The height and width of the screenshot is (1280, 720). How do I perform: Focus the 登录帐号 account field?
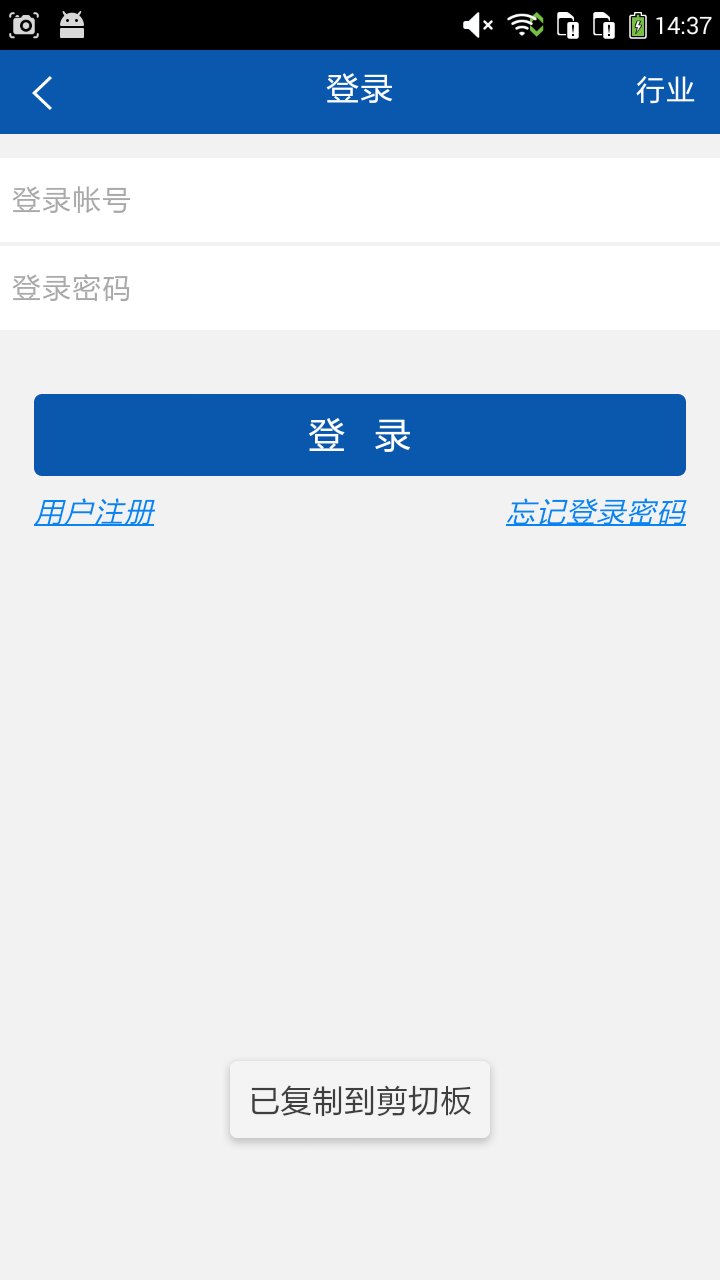[x=360, y=200]
